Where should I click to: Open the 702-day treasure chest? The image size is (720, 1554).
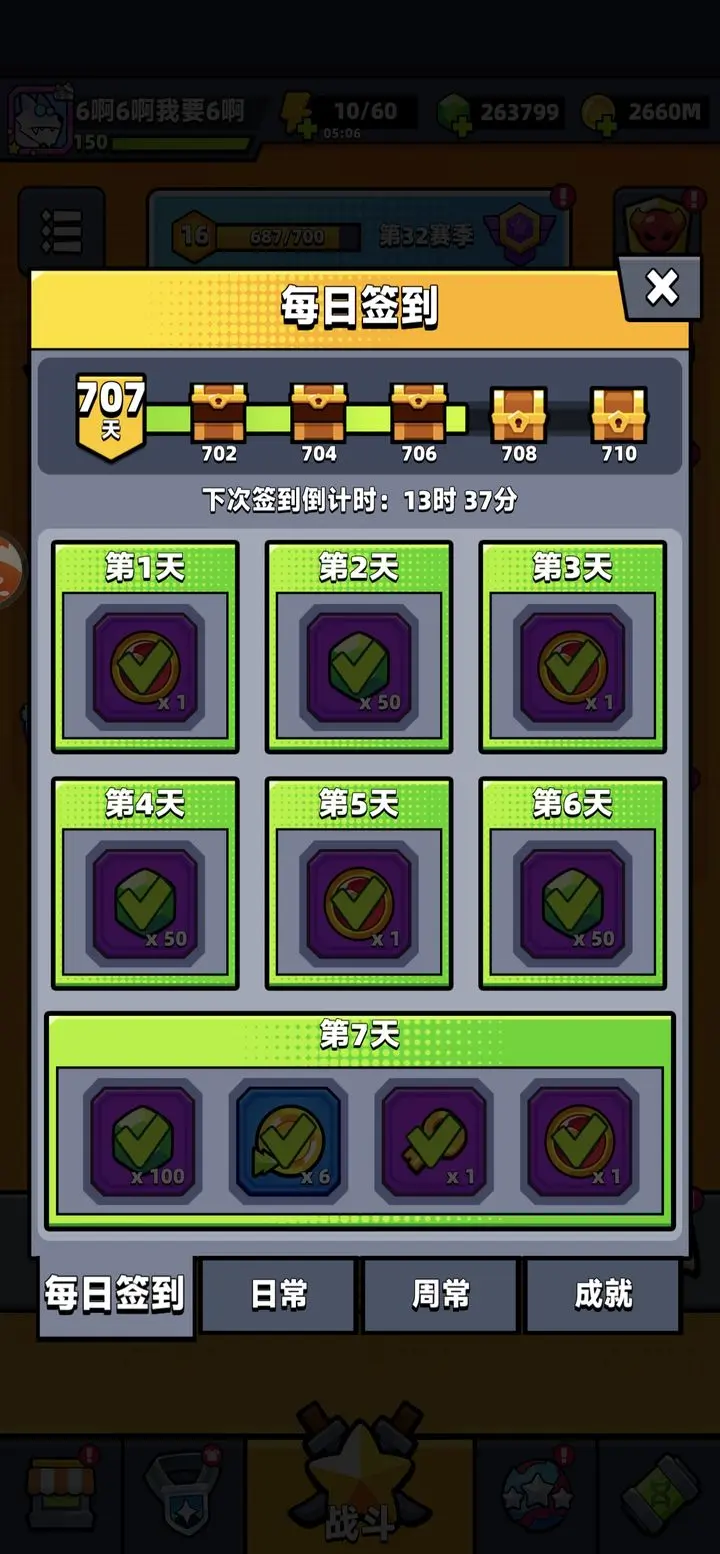(219, 413)
